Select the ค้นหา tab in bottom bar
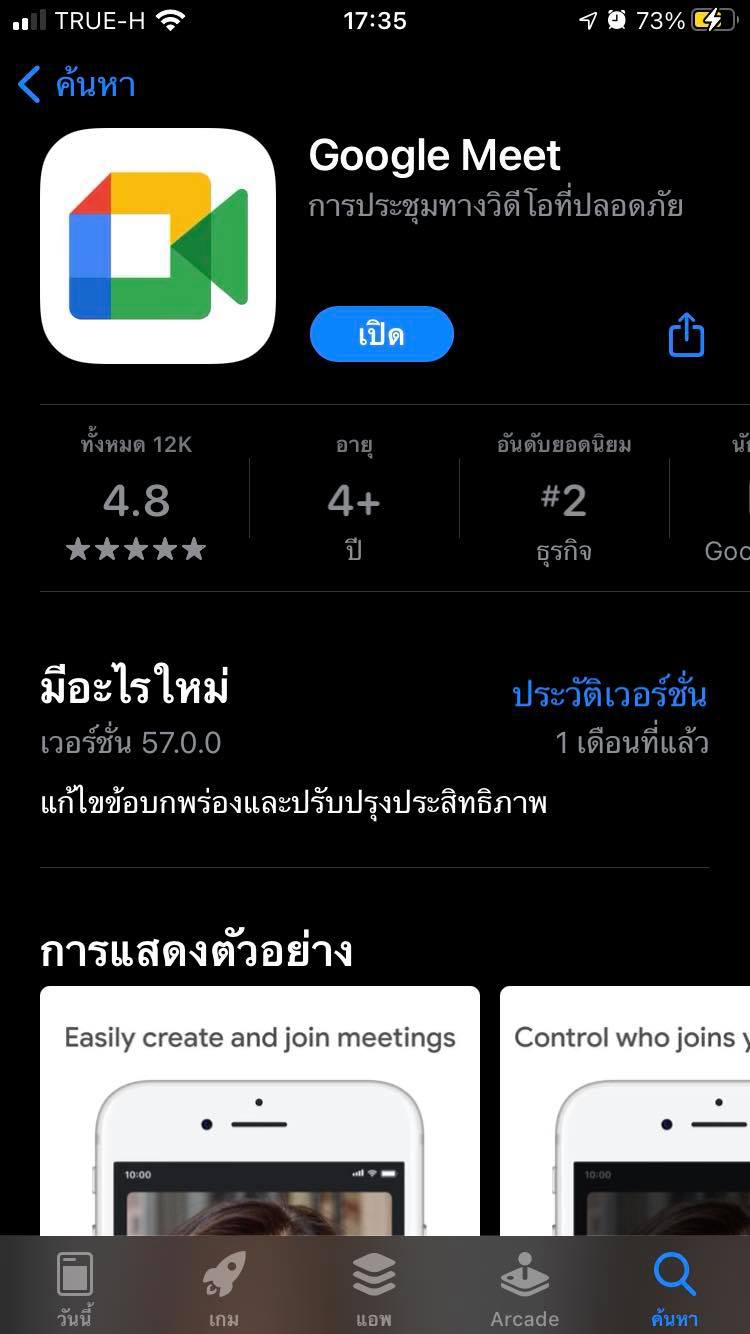 (x=674, y=1288)
